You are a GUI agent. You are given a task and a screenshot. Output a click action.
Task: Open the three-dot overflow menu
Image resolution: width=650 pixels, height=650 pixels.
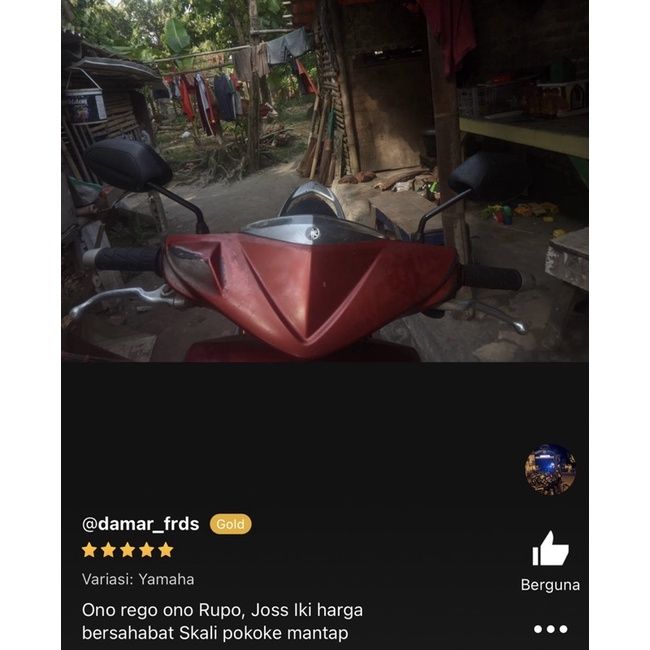550,629
